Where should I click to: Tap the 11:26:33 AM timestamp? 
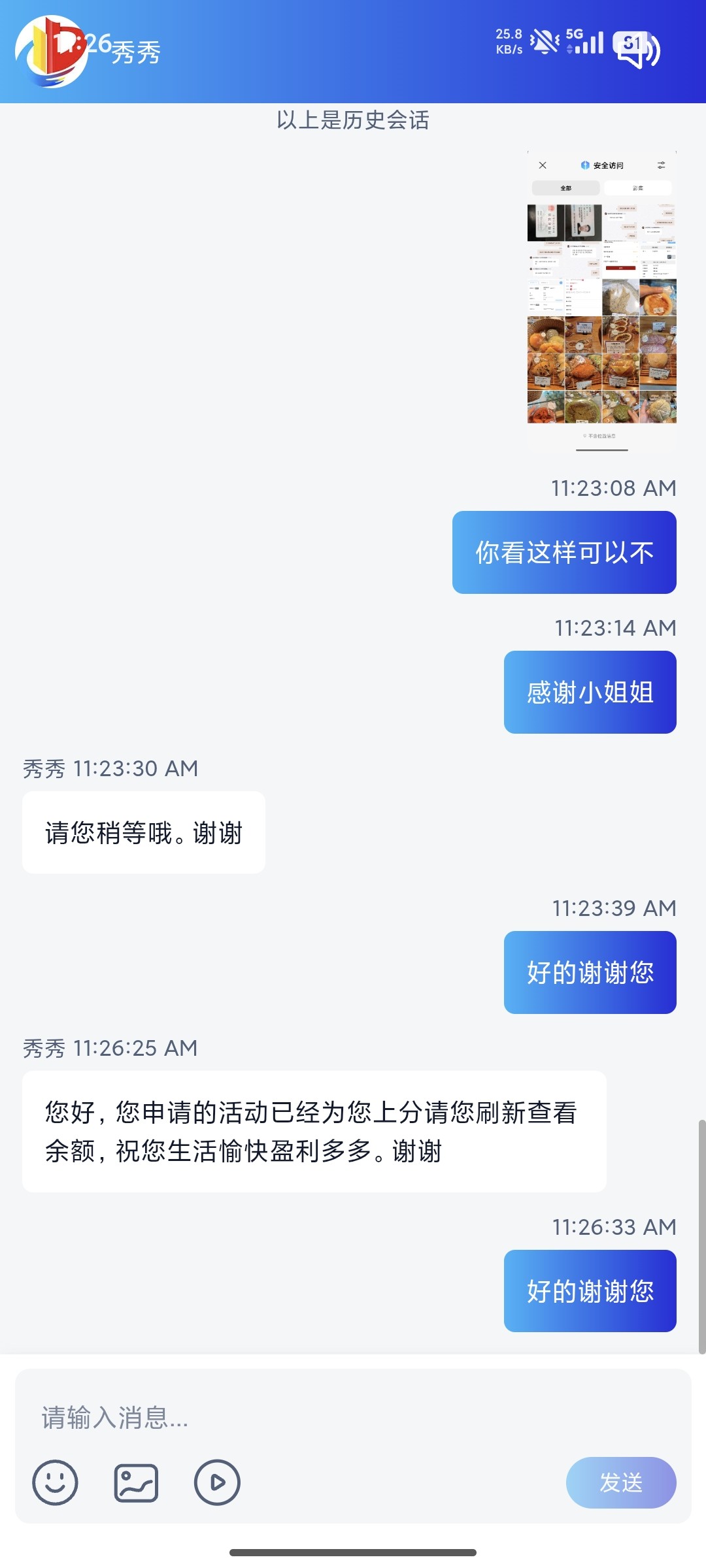pyautogui.click(x=615, y=1227)
